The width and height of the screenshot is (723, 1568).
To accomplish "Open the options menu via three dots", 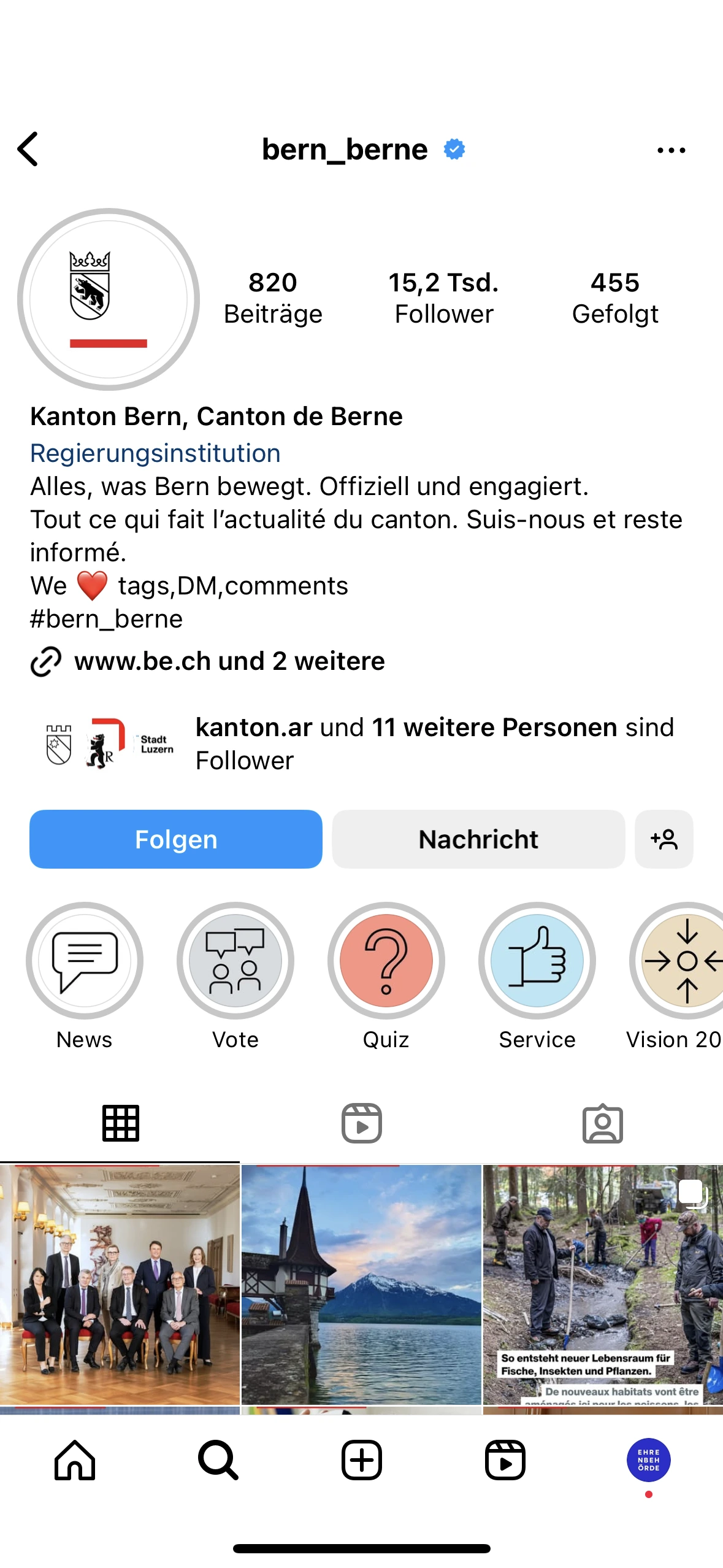I will 671,148.
